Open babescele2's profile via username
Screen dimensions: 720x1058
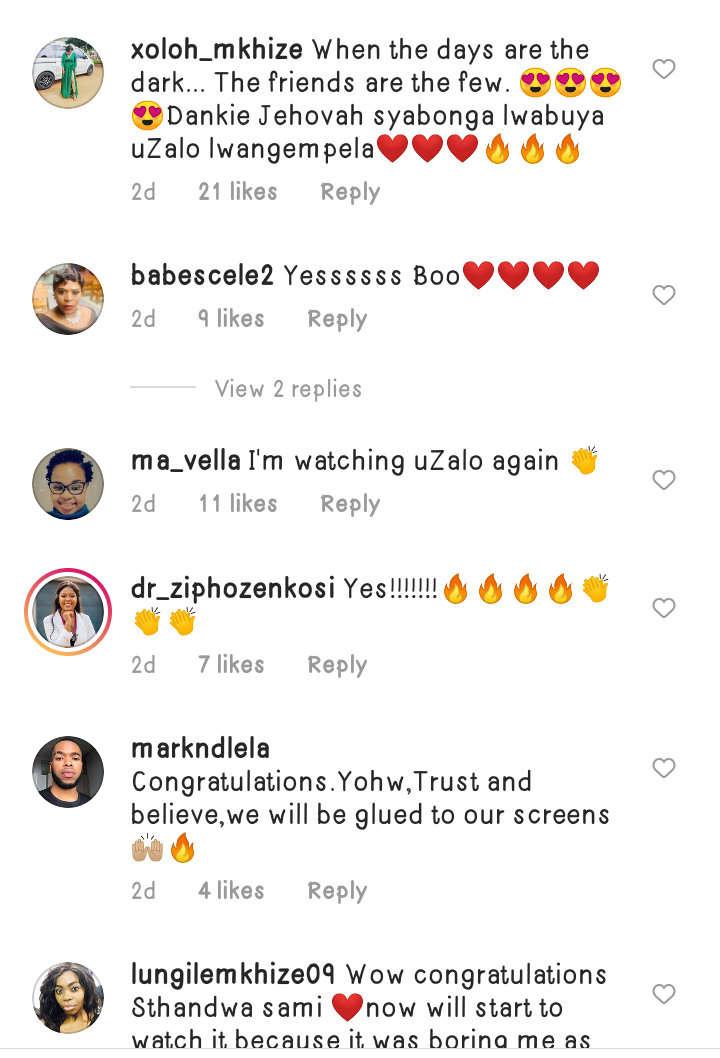[x=202, y=276]
